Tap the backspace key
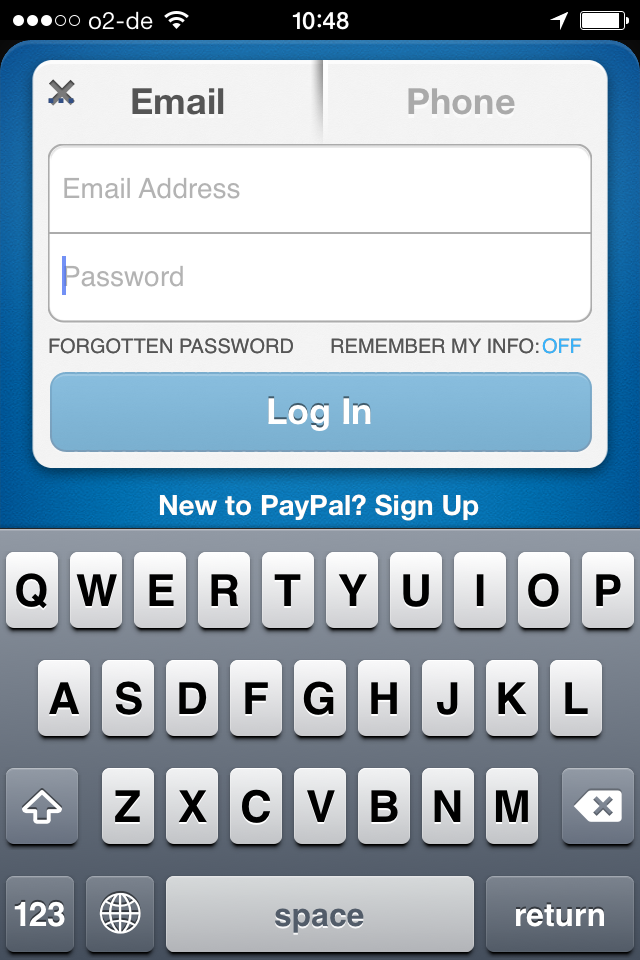The width and height of the screenshot is (640, 960). [597, 806]
